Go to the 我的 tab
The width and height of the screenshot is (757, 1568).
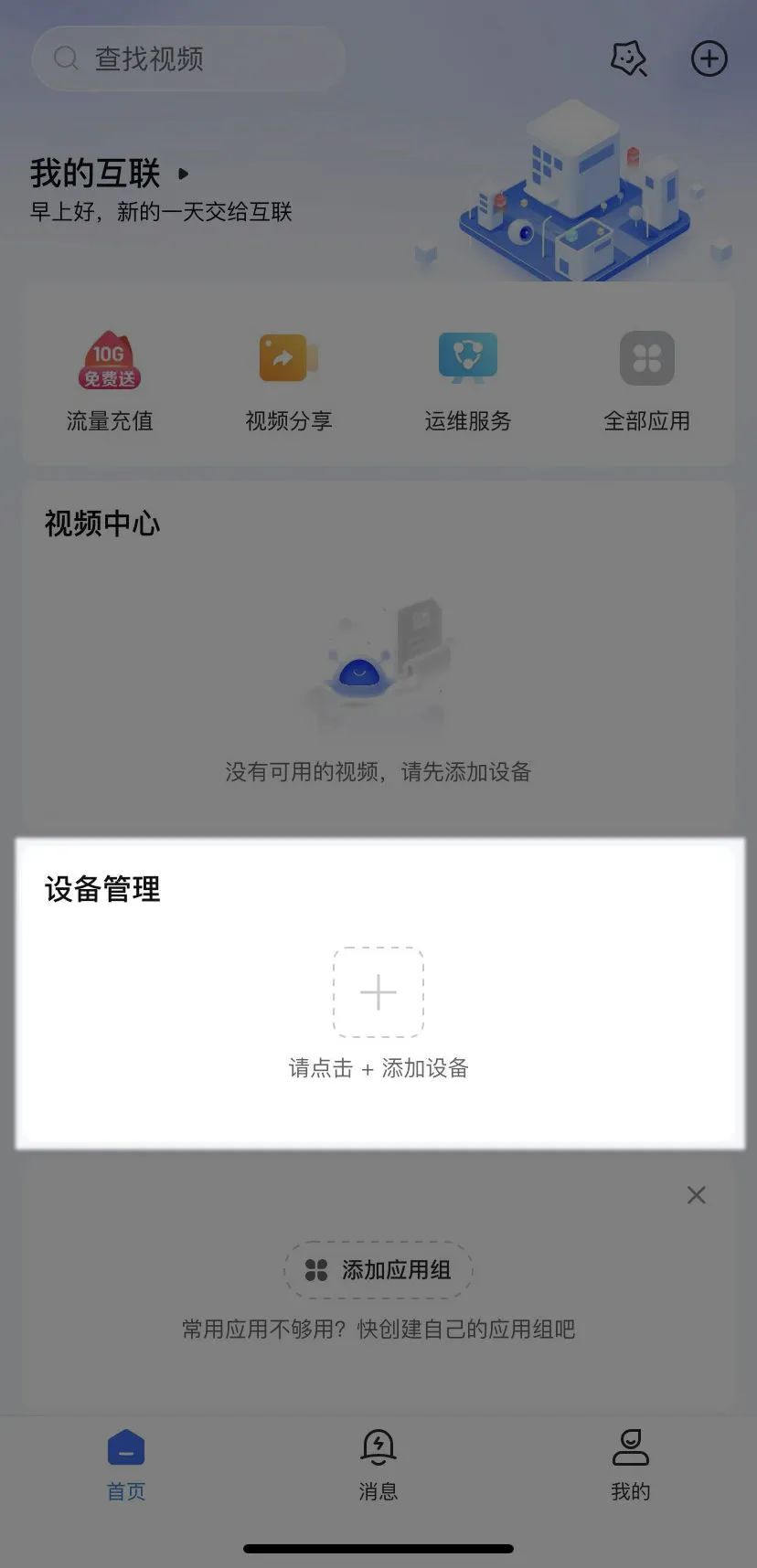pos(630,1464)
